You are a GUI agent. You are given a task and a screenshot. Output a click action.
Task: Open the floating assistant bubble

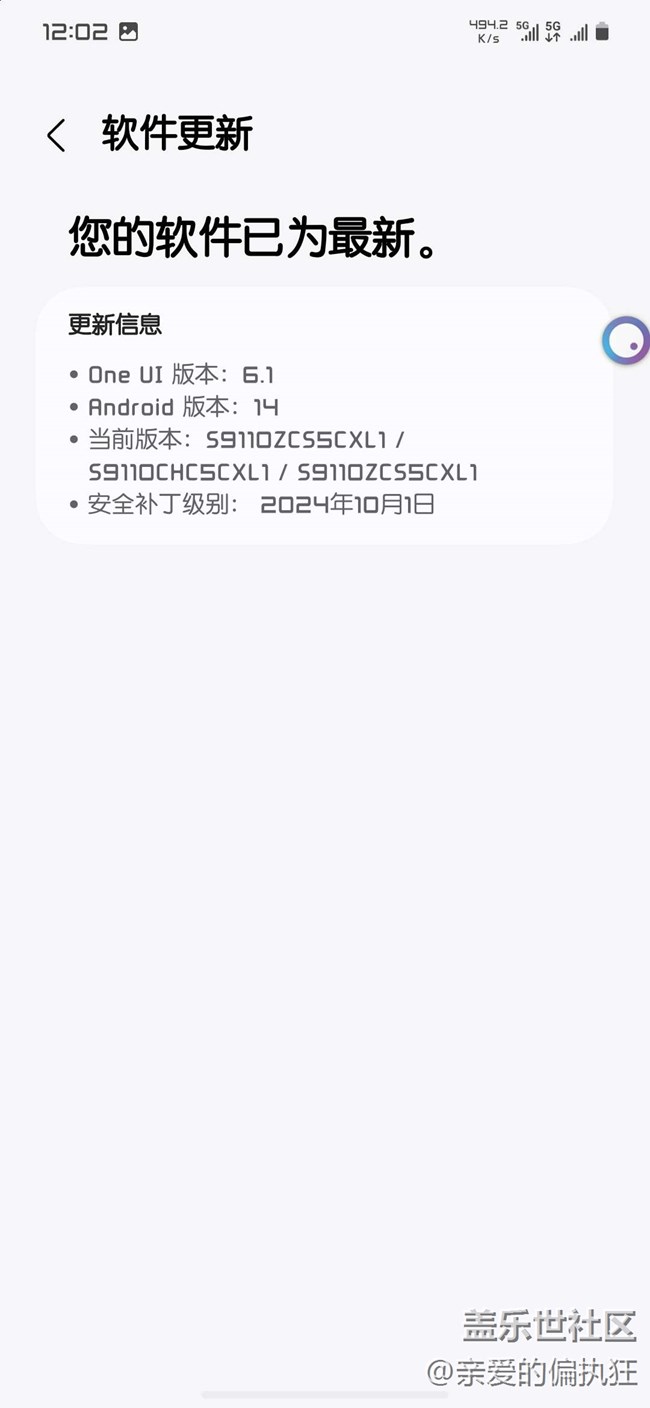click(627, 341)
